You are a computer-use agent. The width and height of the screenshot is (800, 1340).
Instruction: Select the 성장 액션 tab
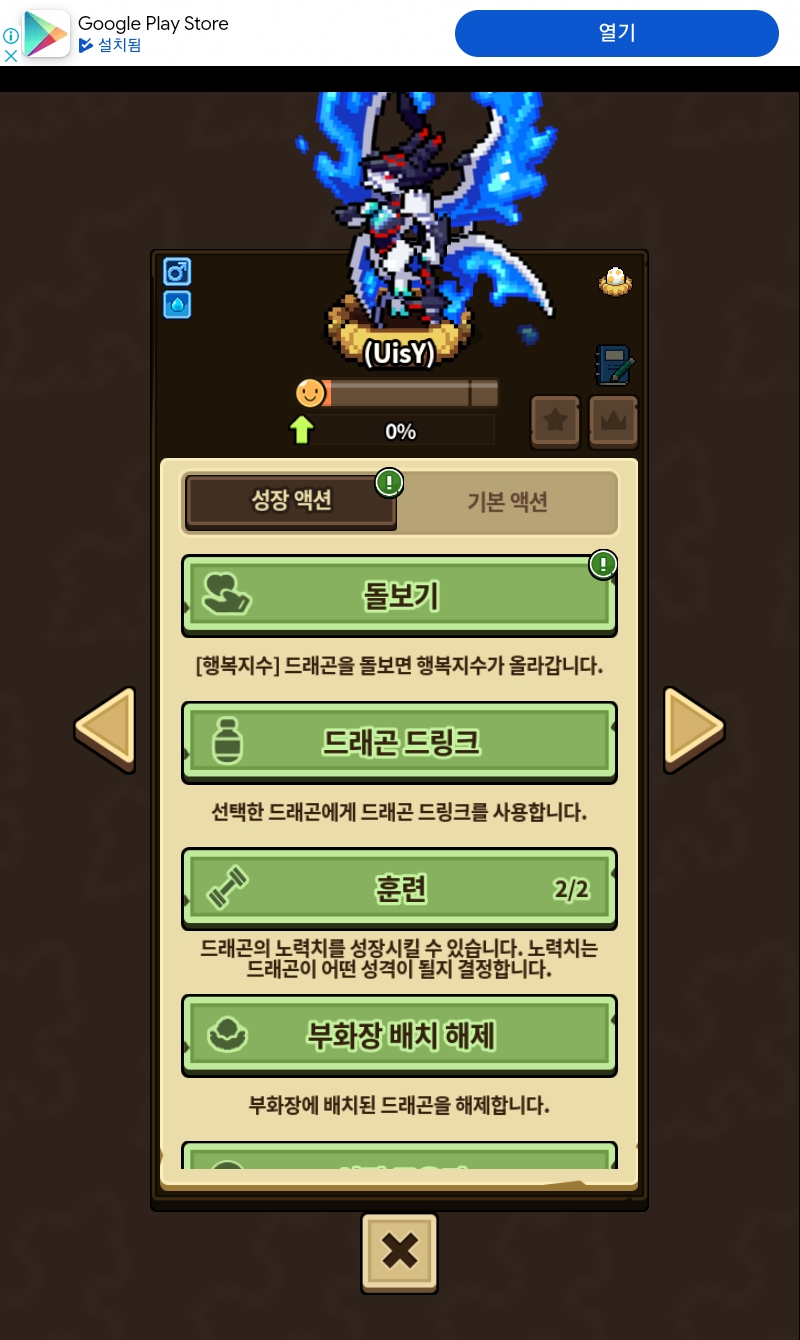pos(291,502)
